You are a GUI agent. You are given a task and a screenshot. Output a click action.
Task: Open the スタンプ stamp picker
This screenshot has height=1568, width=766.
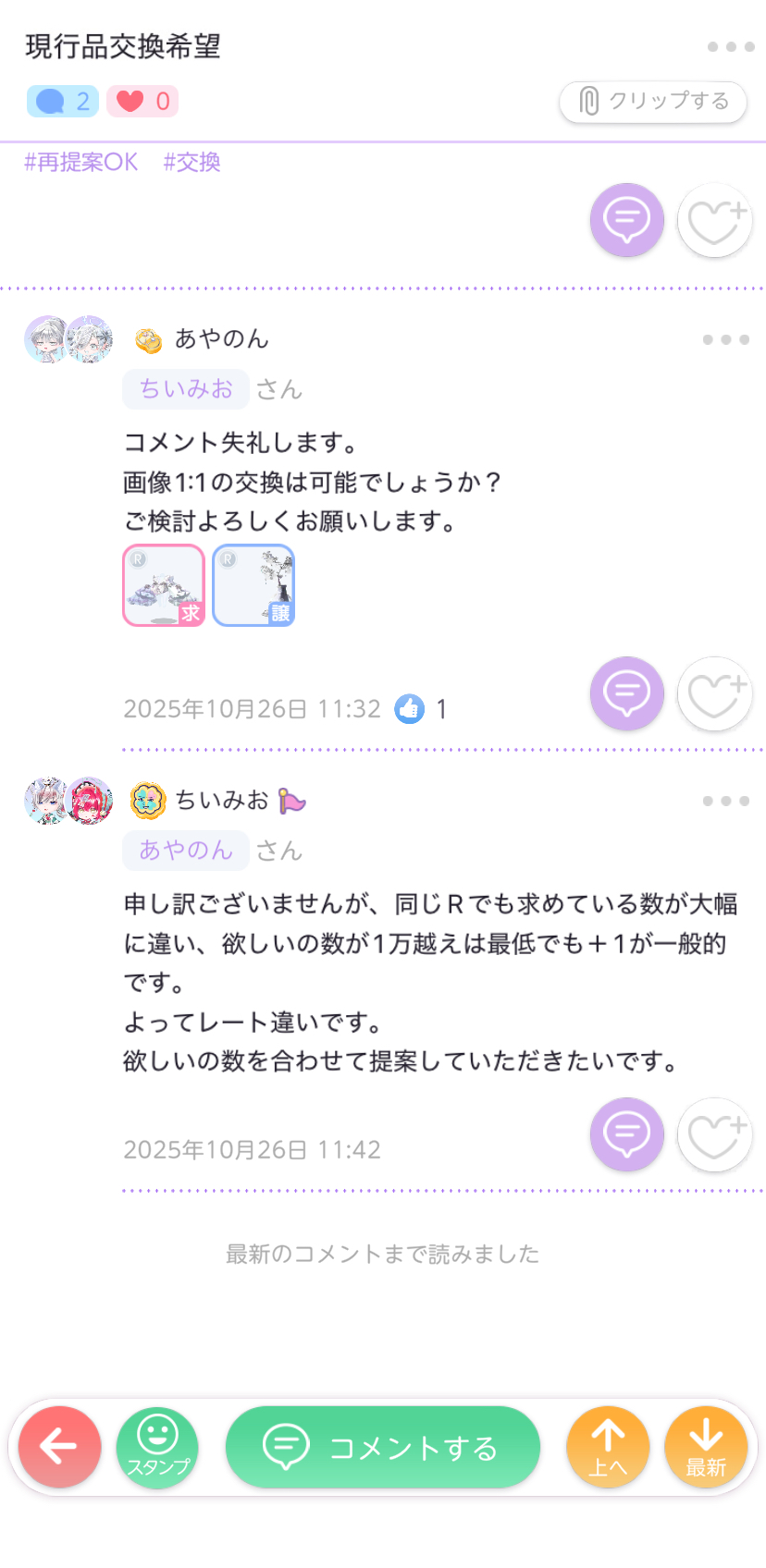157,1447
